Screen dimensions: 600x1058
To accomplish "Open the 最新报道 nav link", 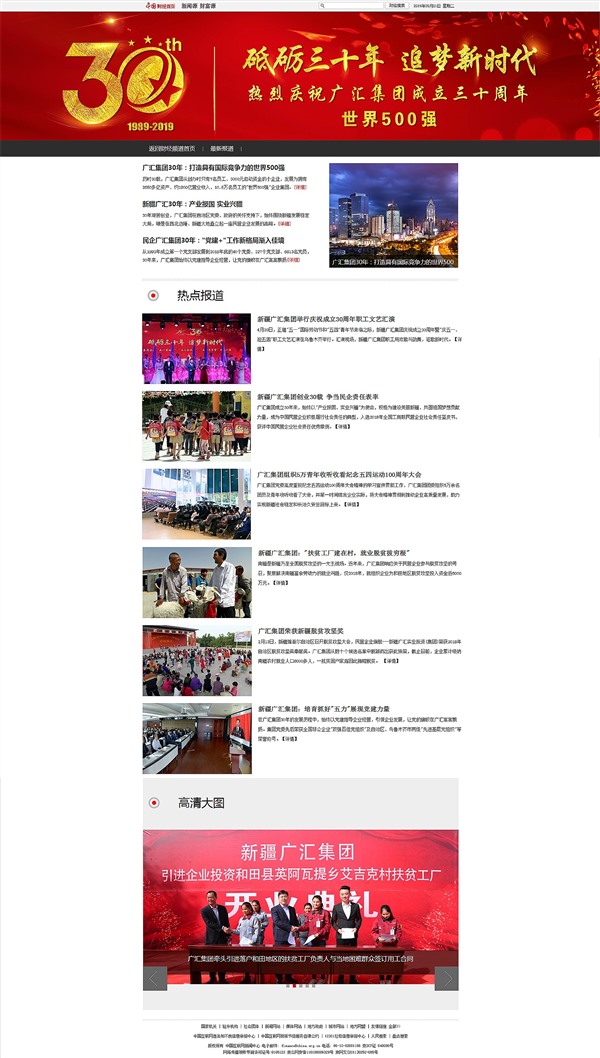I will point(222,148).
